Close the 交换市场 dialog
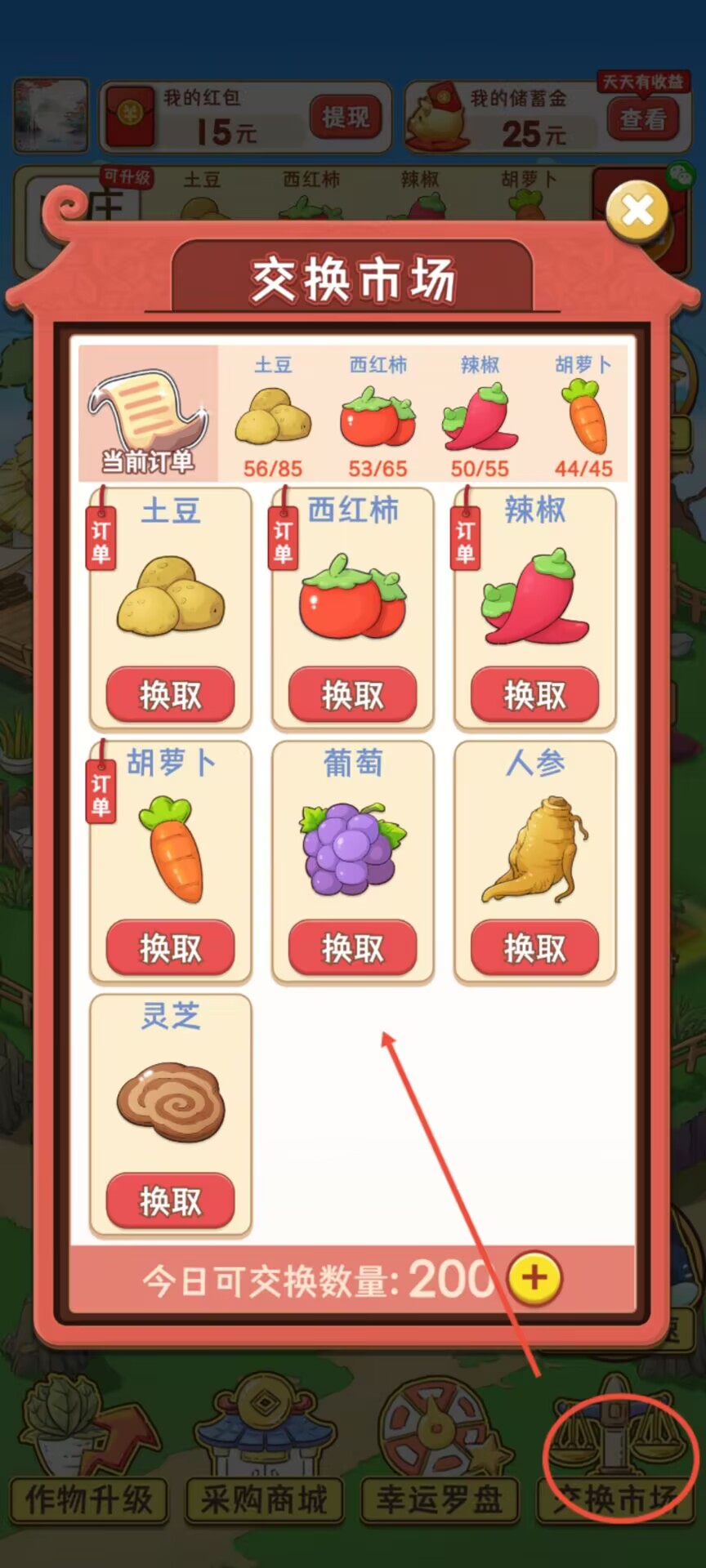 tap(637, 212)
